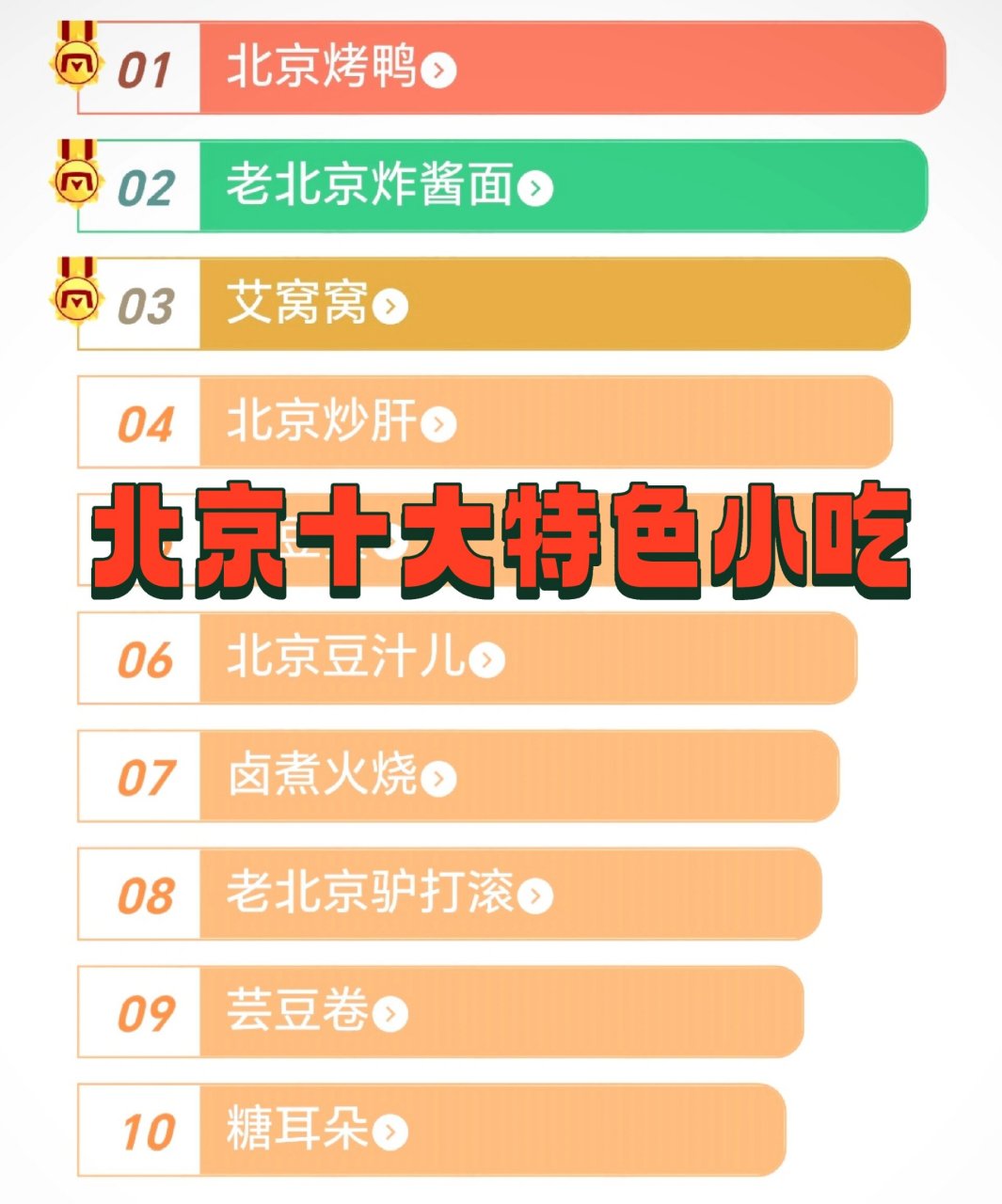Click the gold medal icon beside 北京烤鸭
The image size is (1002, 1204).
click(x=77, y=64)
